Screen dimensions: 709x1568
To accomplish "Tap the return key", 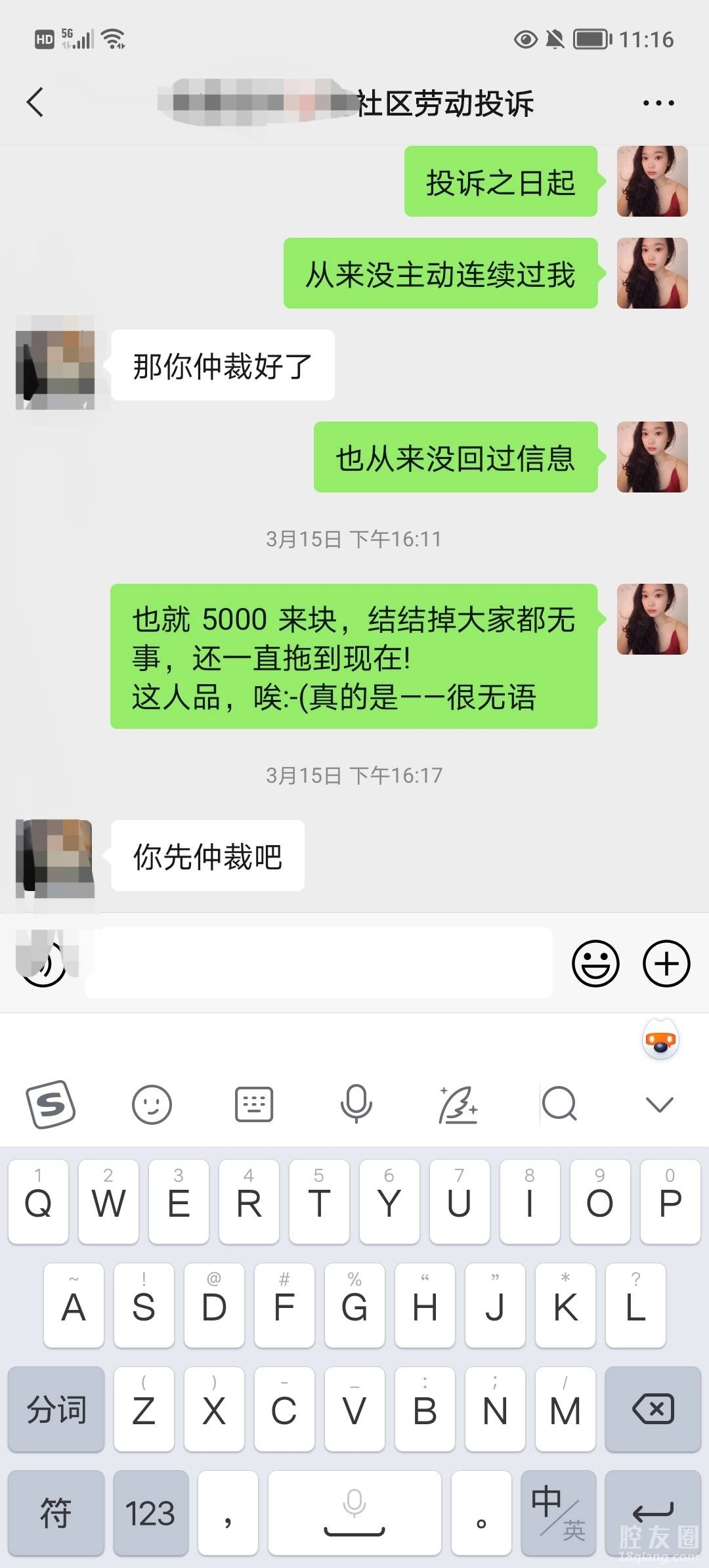I will [653, 1513].
